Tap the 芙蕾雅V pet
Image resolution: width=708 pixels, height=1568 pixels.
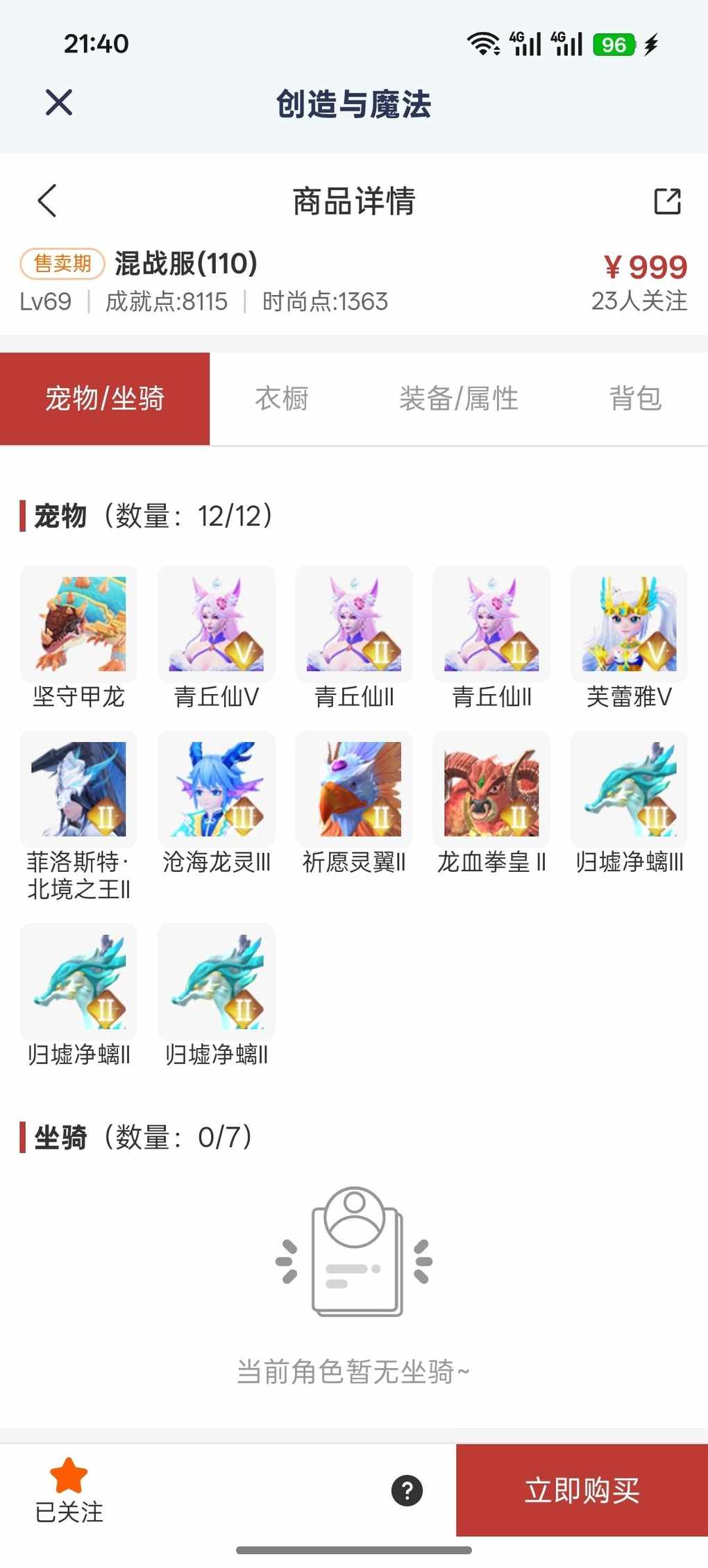pos(629,624)
